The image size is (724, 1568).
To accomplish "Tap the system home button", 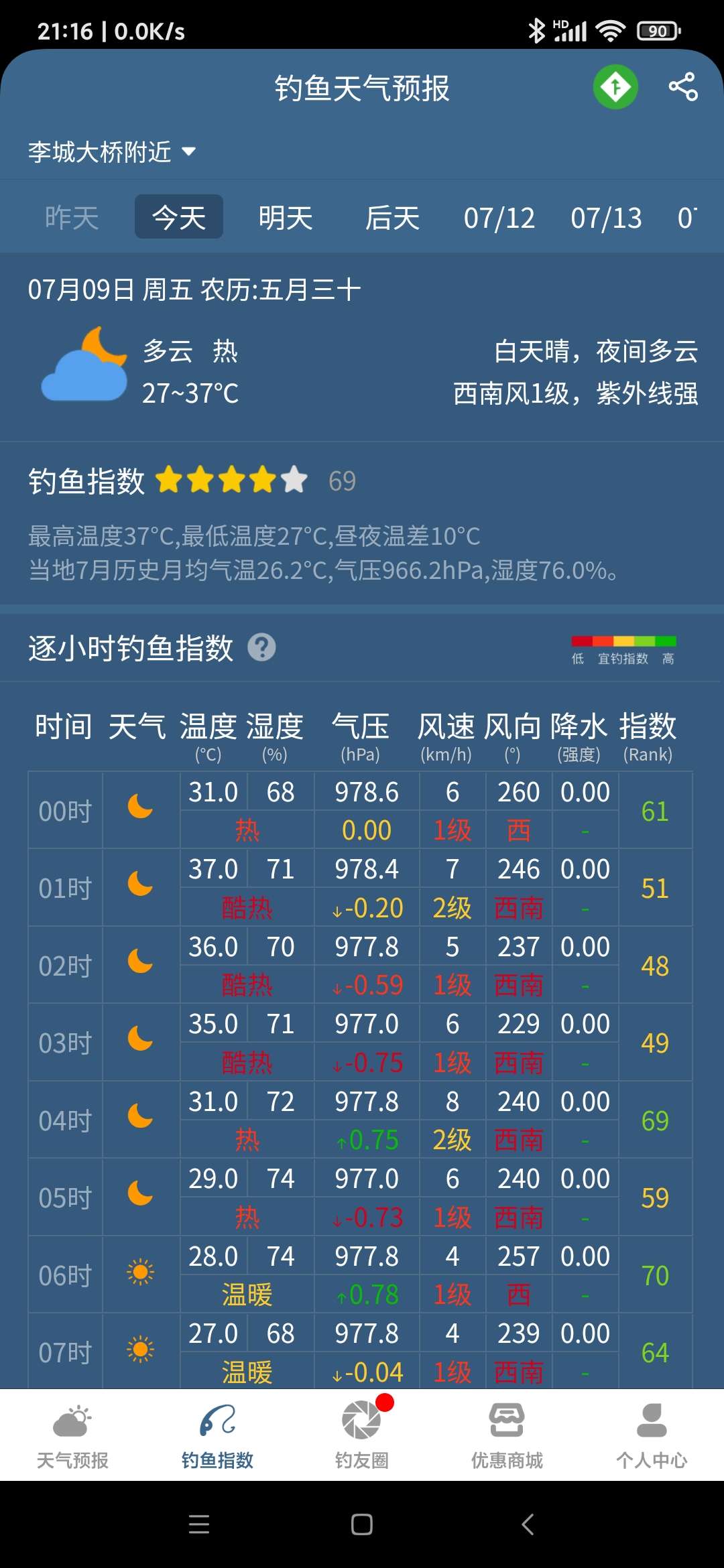I will click(362, 1524).
